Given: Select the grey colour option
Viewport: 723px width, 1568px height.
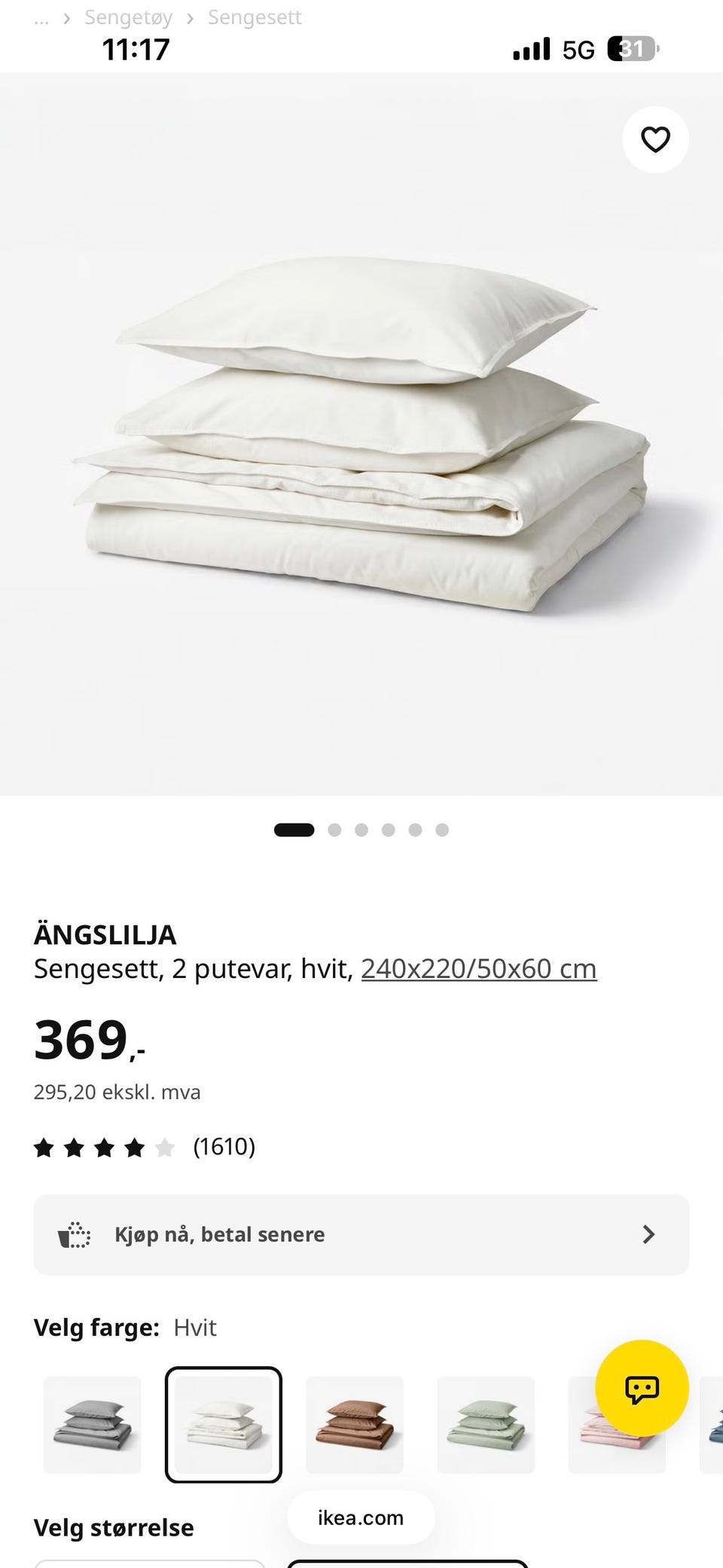Looking at the screenshot, I should tap(92, 1425).
